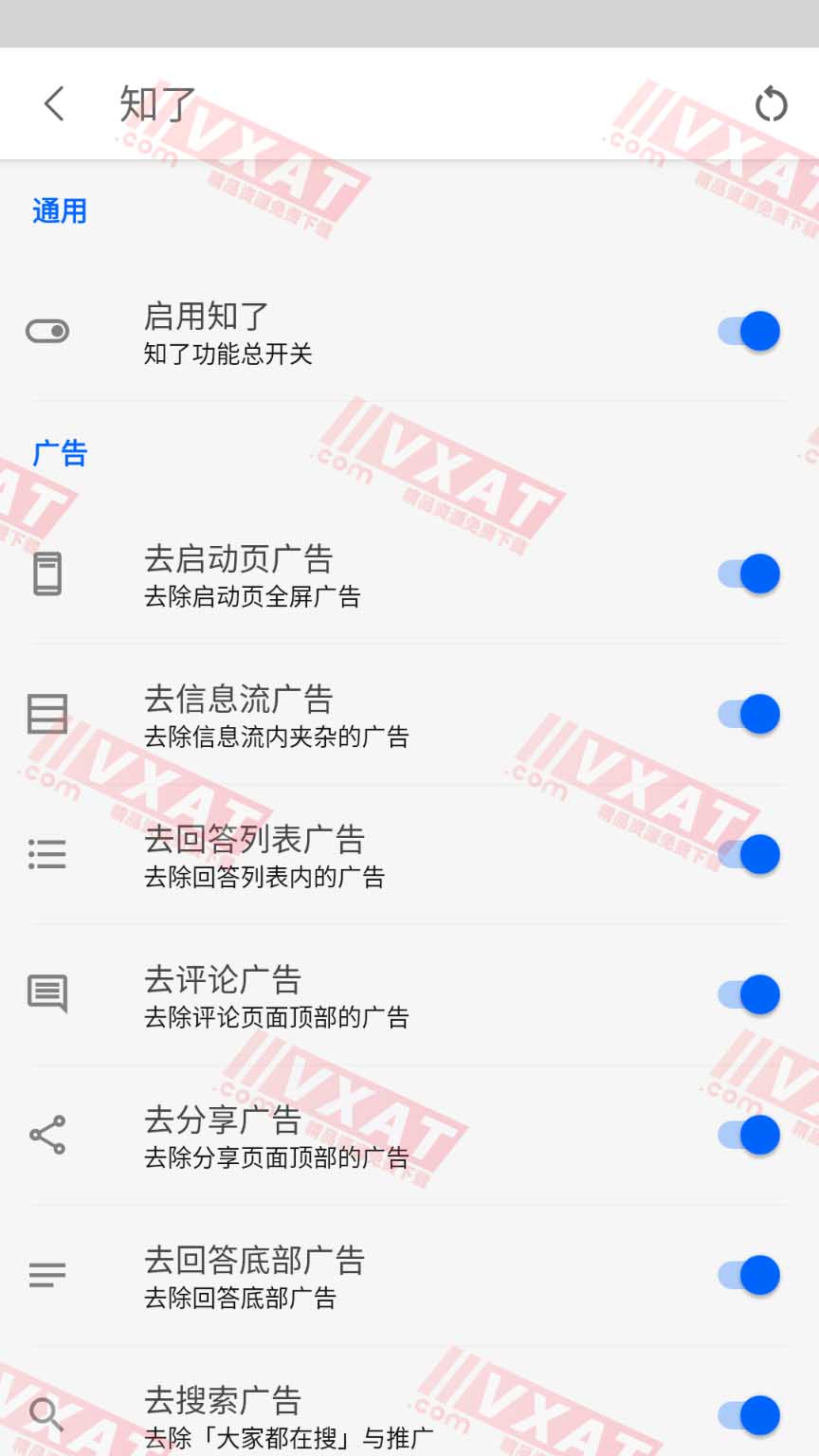Screen dimensions: 819x1456
Task: Toggle the 去回答底部广告 switch
Action: [x=749, y=1275]
